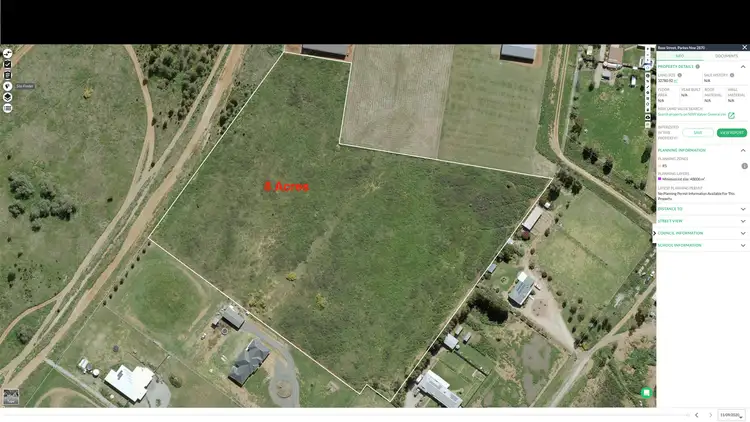Image resolution: width=750 pixels, height=422 pixels.
Task: Expand the Distance To section
Action: (743, 209)
